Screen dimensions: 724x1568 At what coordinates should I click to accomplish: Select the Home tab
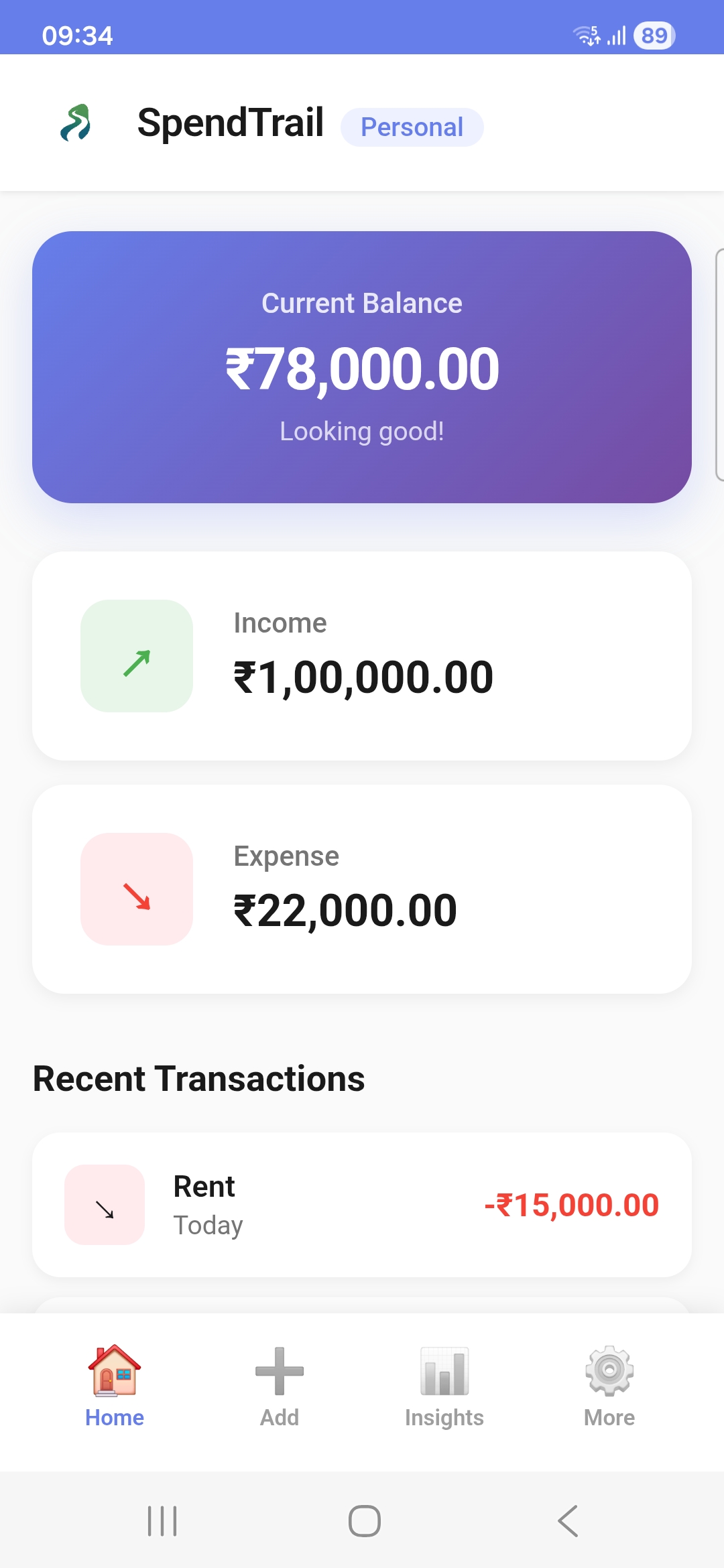point(115,1387)
